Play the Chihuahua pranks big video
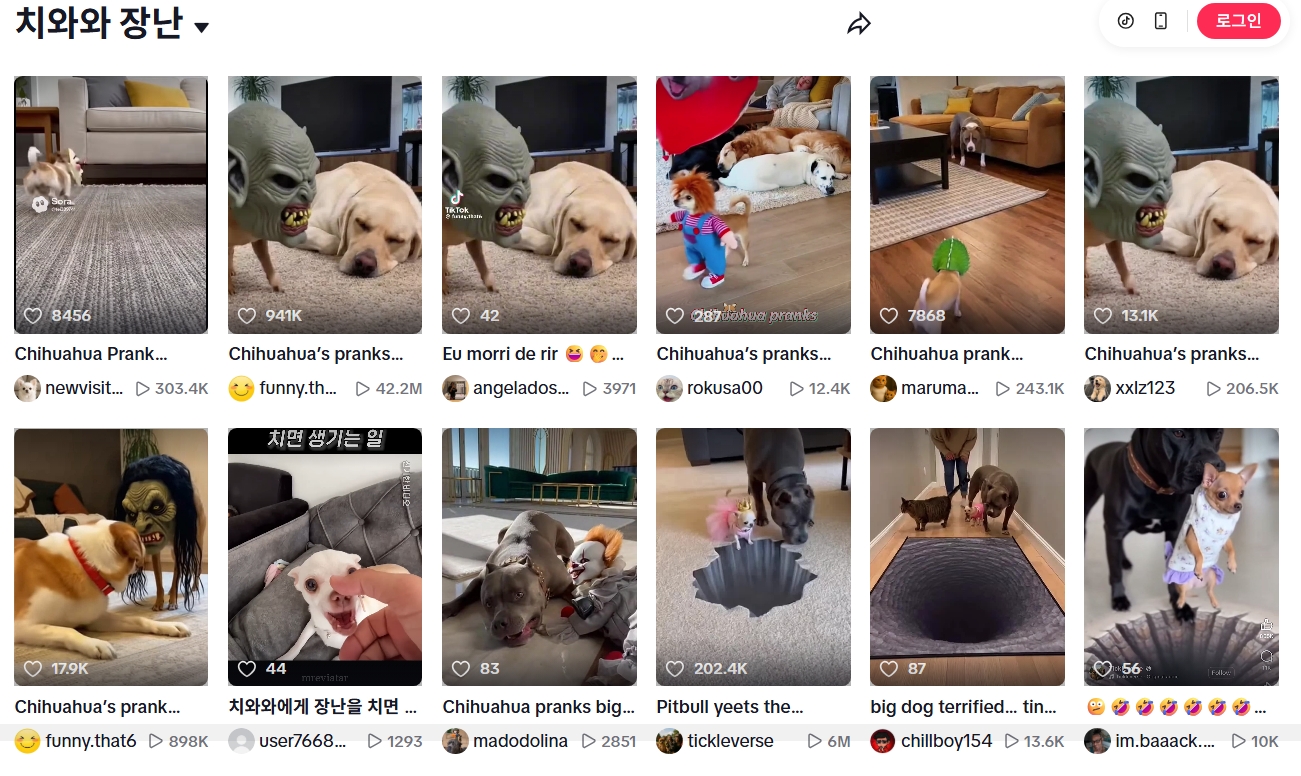1301x776 pixels. point(539,556)
